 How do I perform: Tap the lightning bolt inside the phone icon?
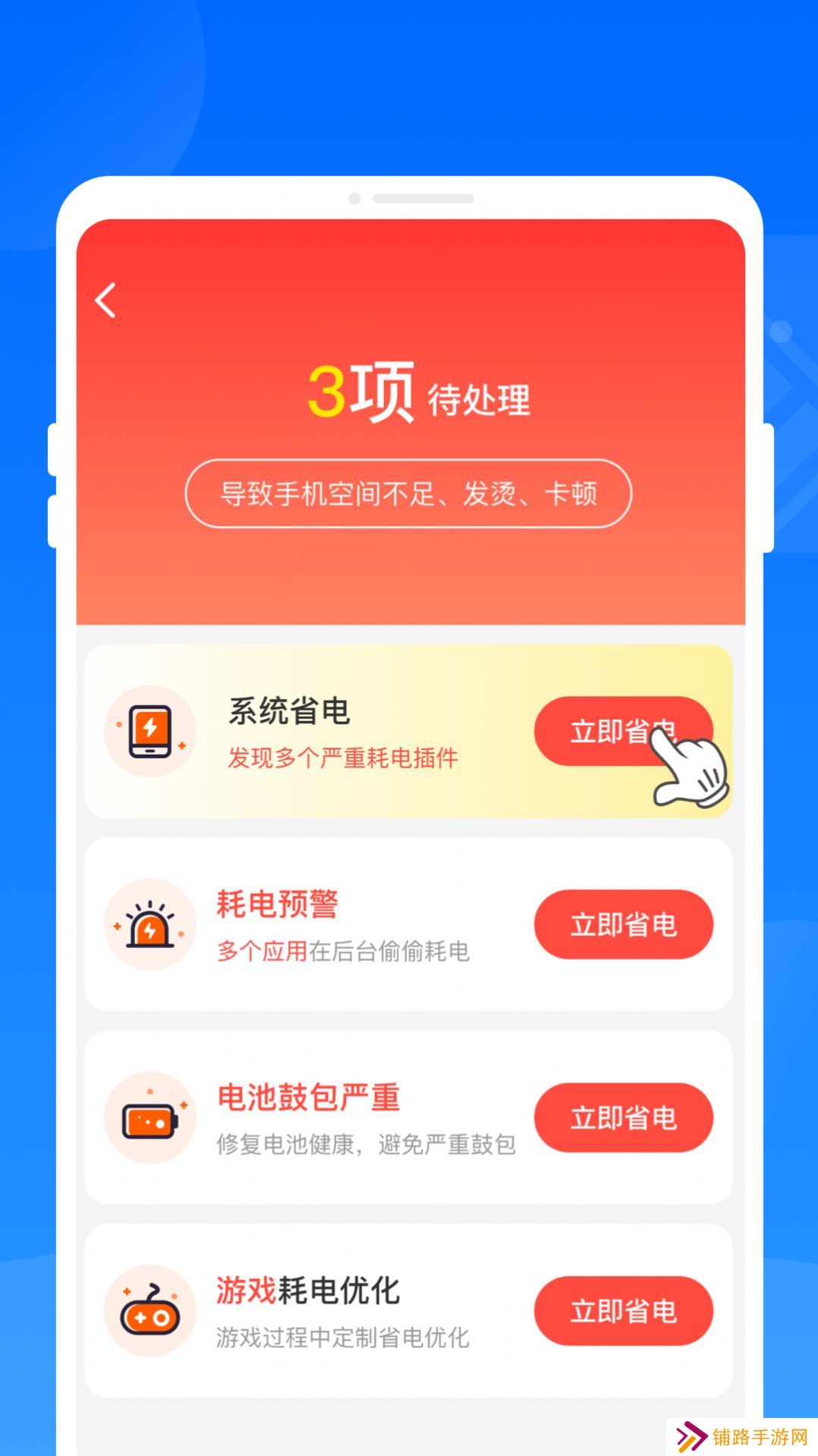[x=150, y=729]
